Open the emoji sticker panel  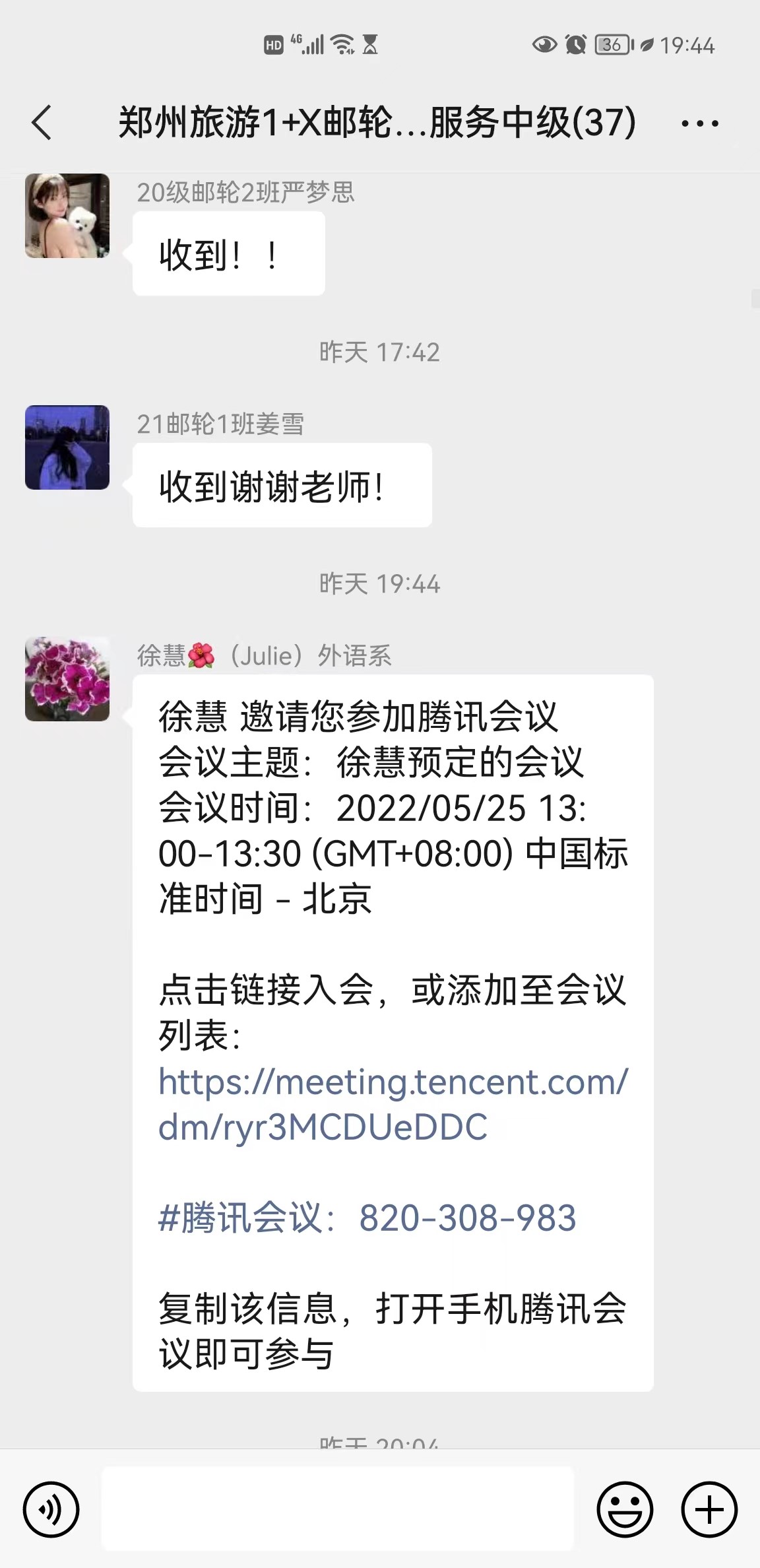625,1510
